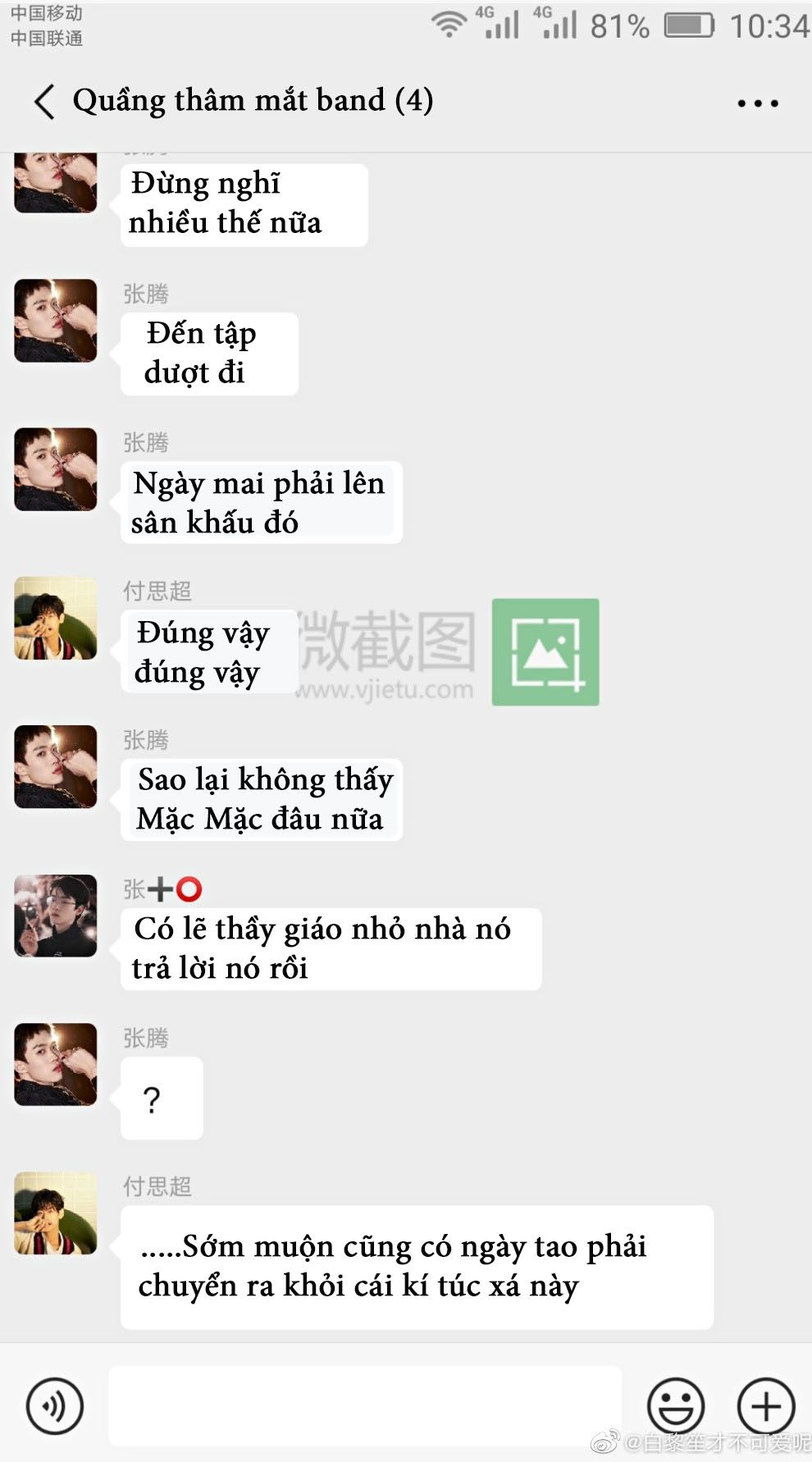Open the plus attachment menu
This screenshot has height=1462, width=812.
(766, 1406)
